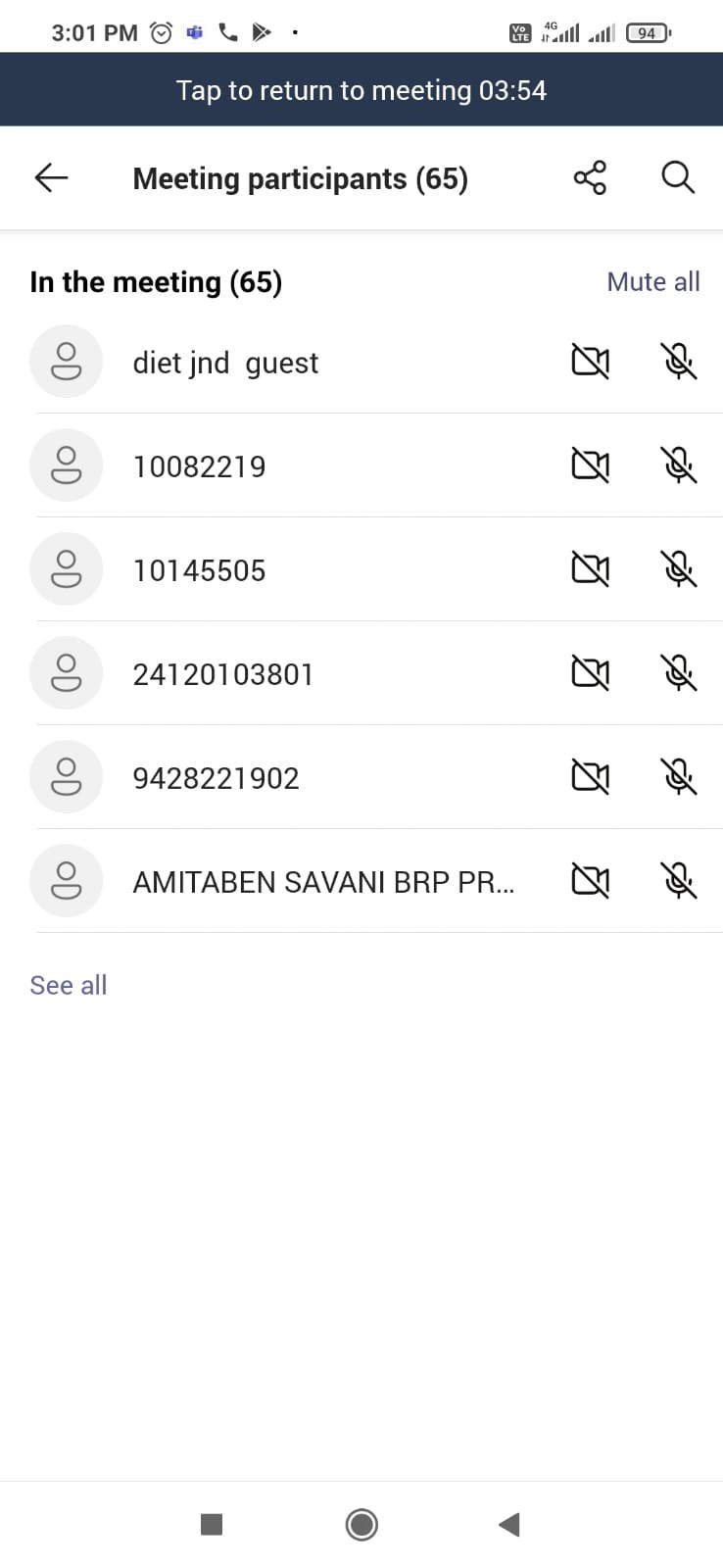This screenshot has height=1568, width=723.
Task: Tap the banner to return to meeting
Action: 361,90
